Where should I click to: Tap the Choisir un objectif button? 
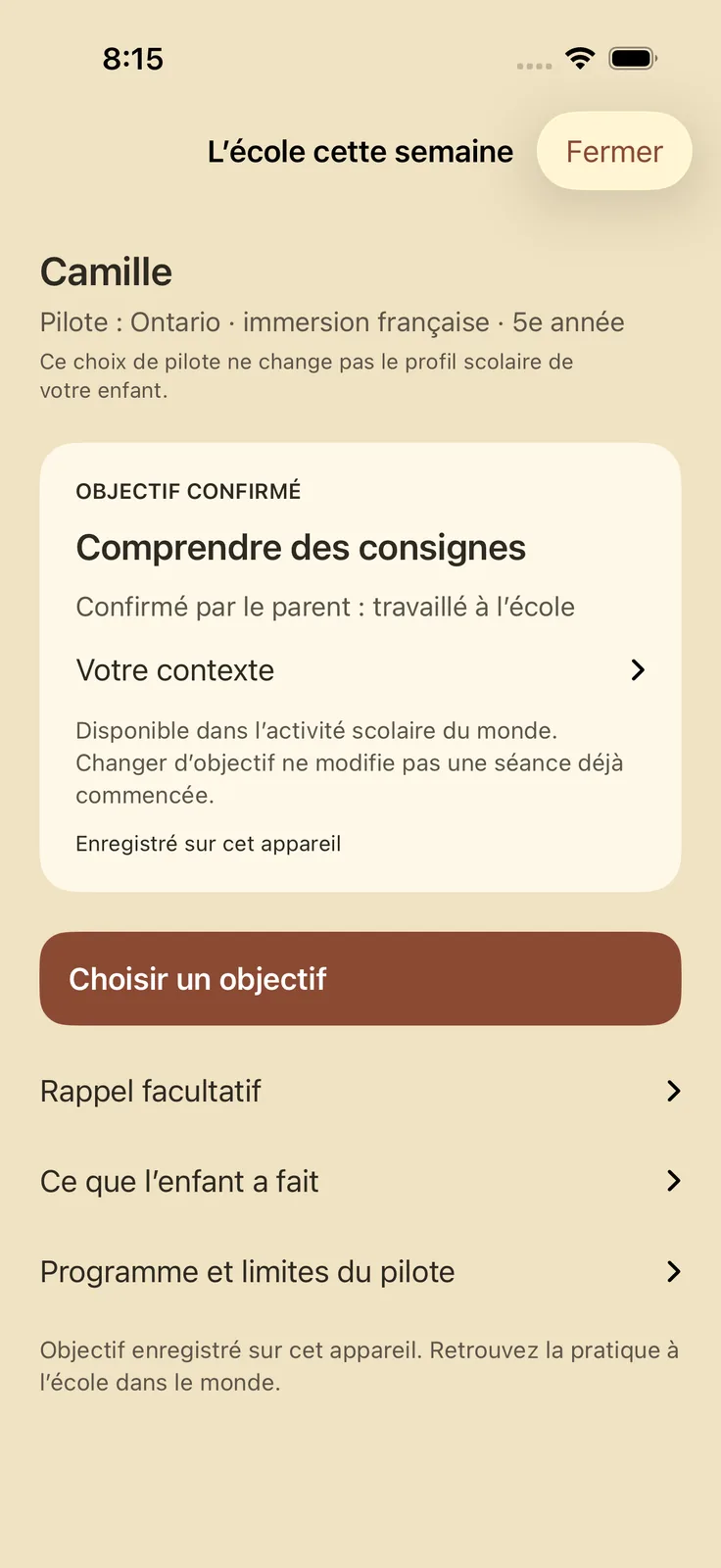[x=360, y=979]
